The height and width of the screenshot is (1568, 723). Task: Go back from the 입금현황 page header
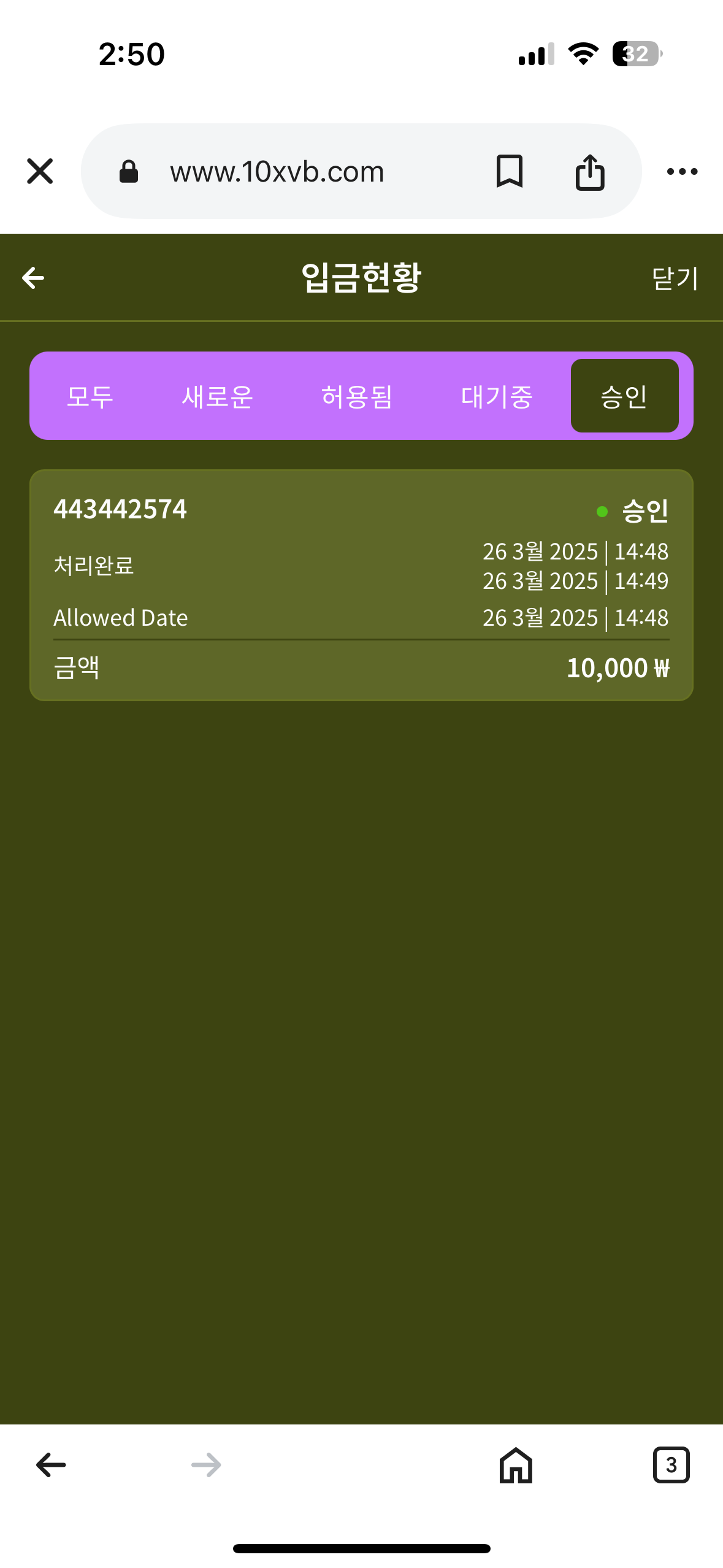33,278
